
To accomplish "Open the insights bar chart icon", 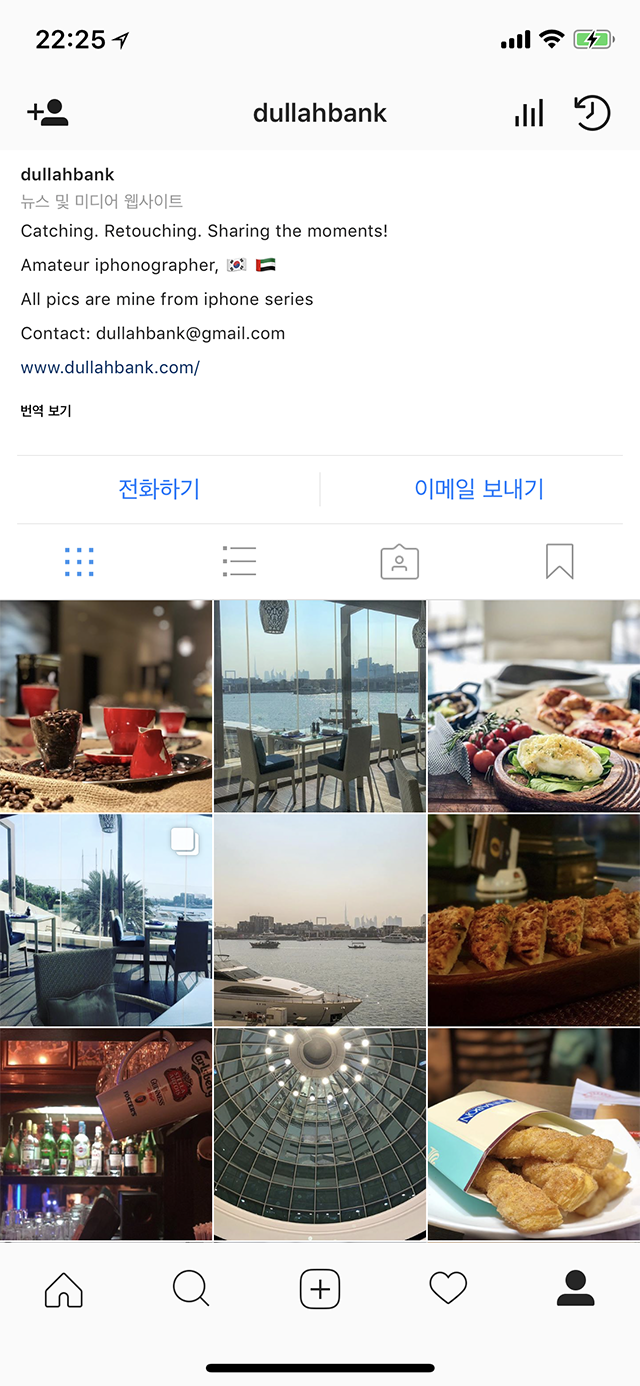I will point(529,112).
